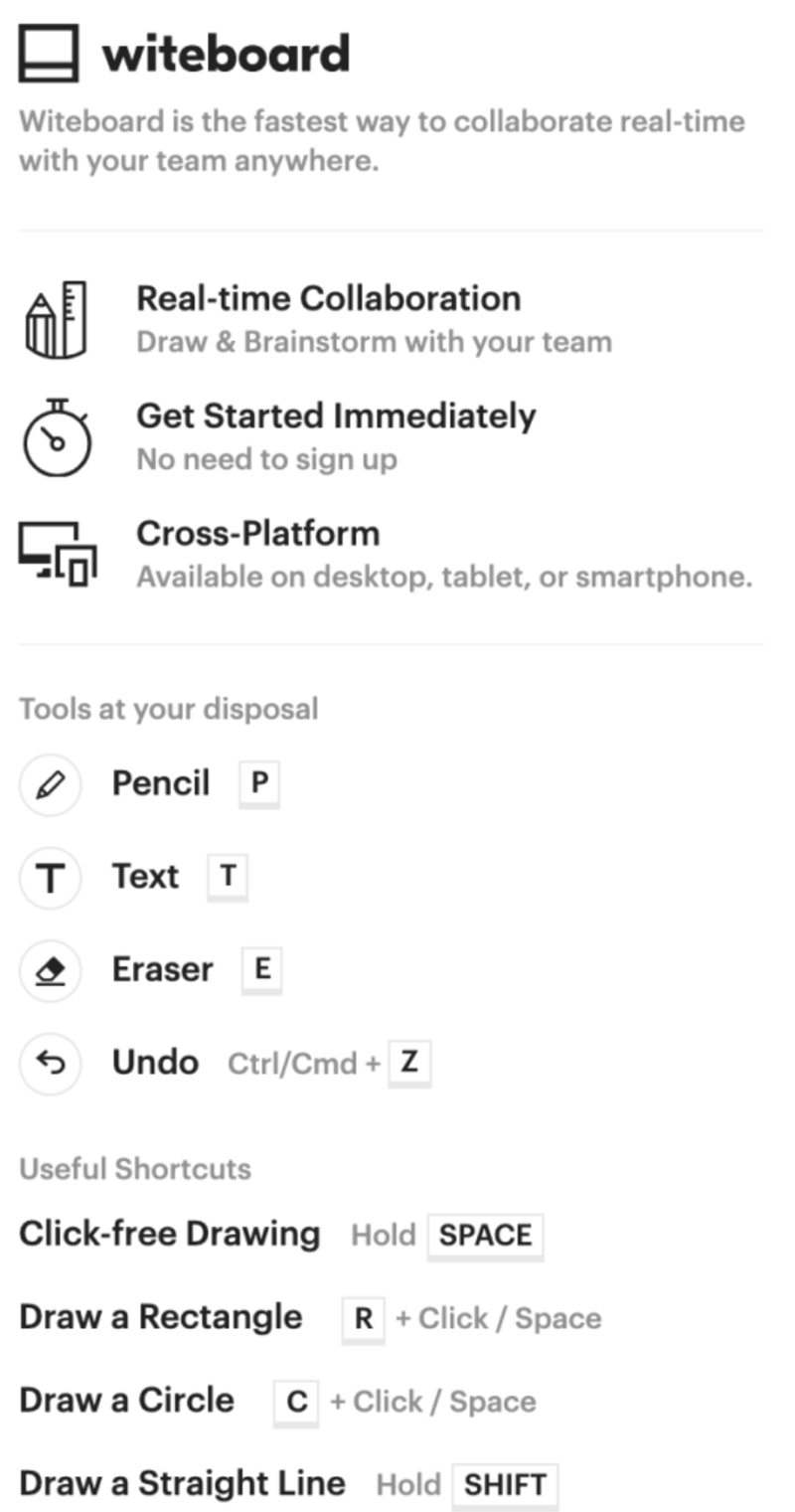Click the E shortcut key badge
This screenshot has height=1512, width=795.
262,971
